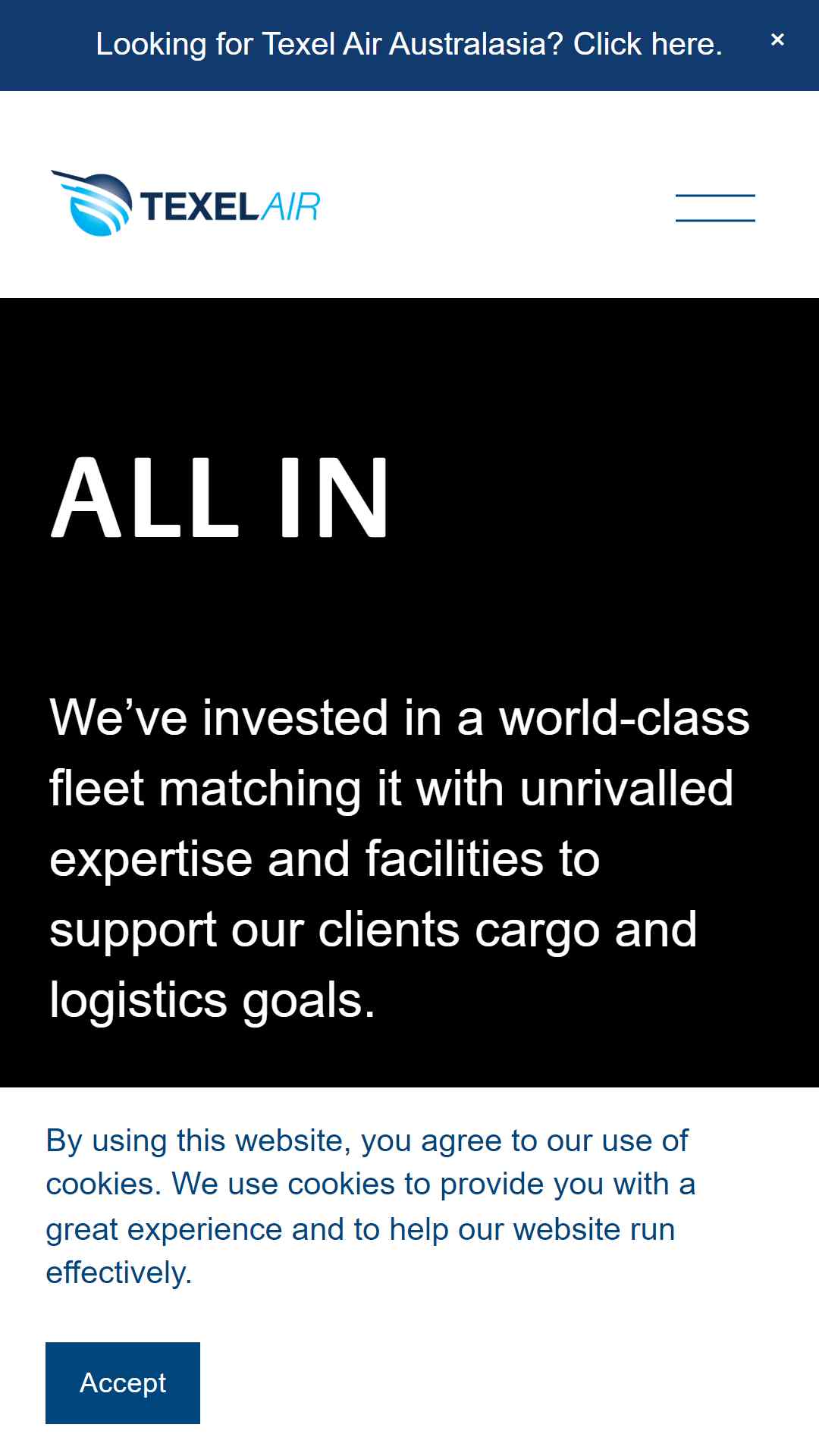Tap the Texel Air logo to go home

[186, 204]
